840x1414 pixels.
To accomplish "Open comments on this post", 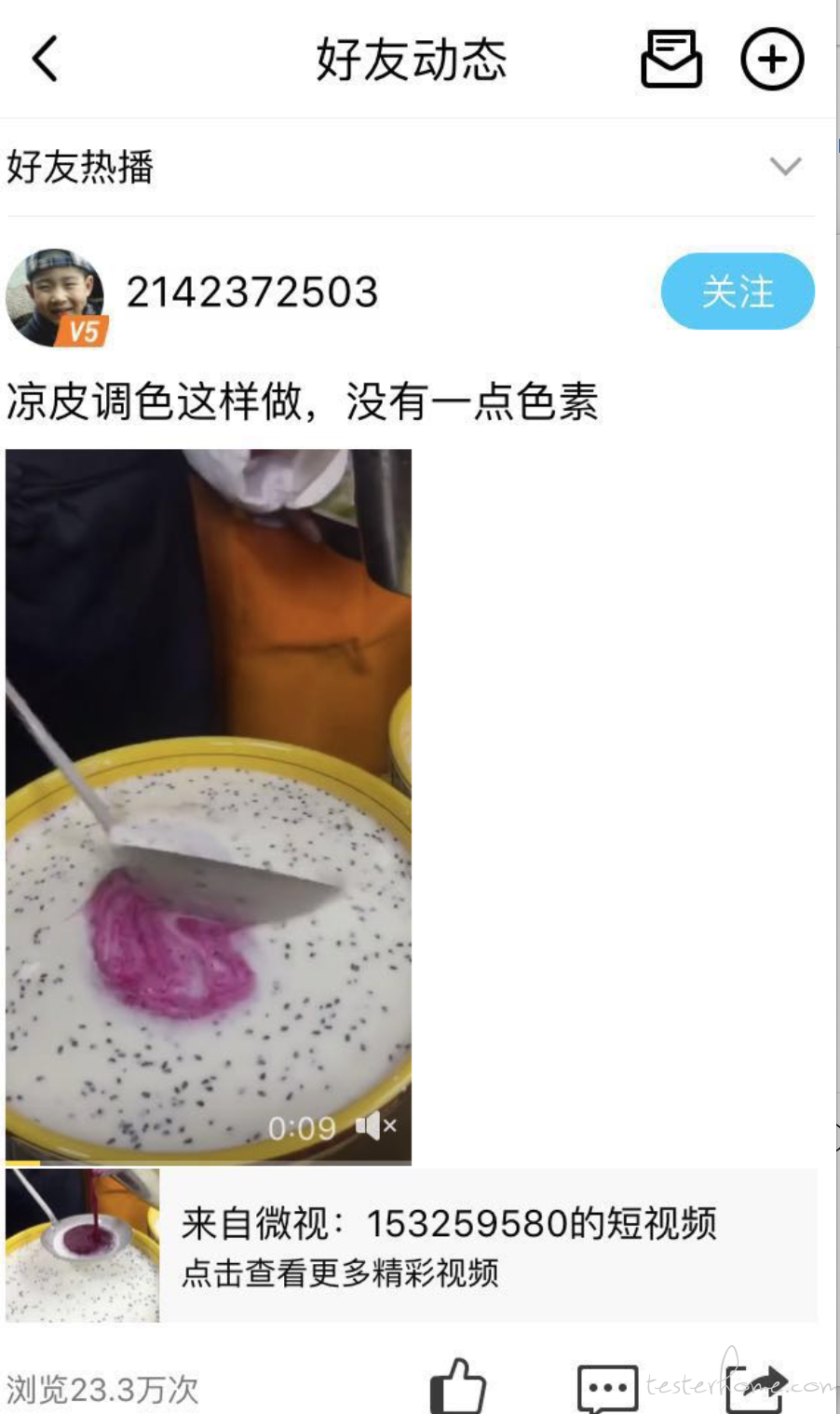I will [607, 1388].
